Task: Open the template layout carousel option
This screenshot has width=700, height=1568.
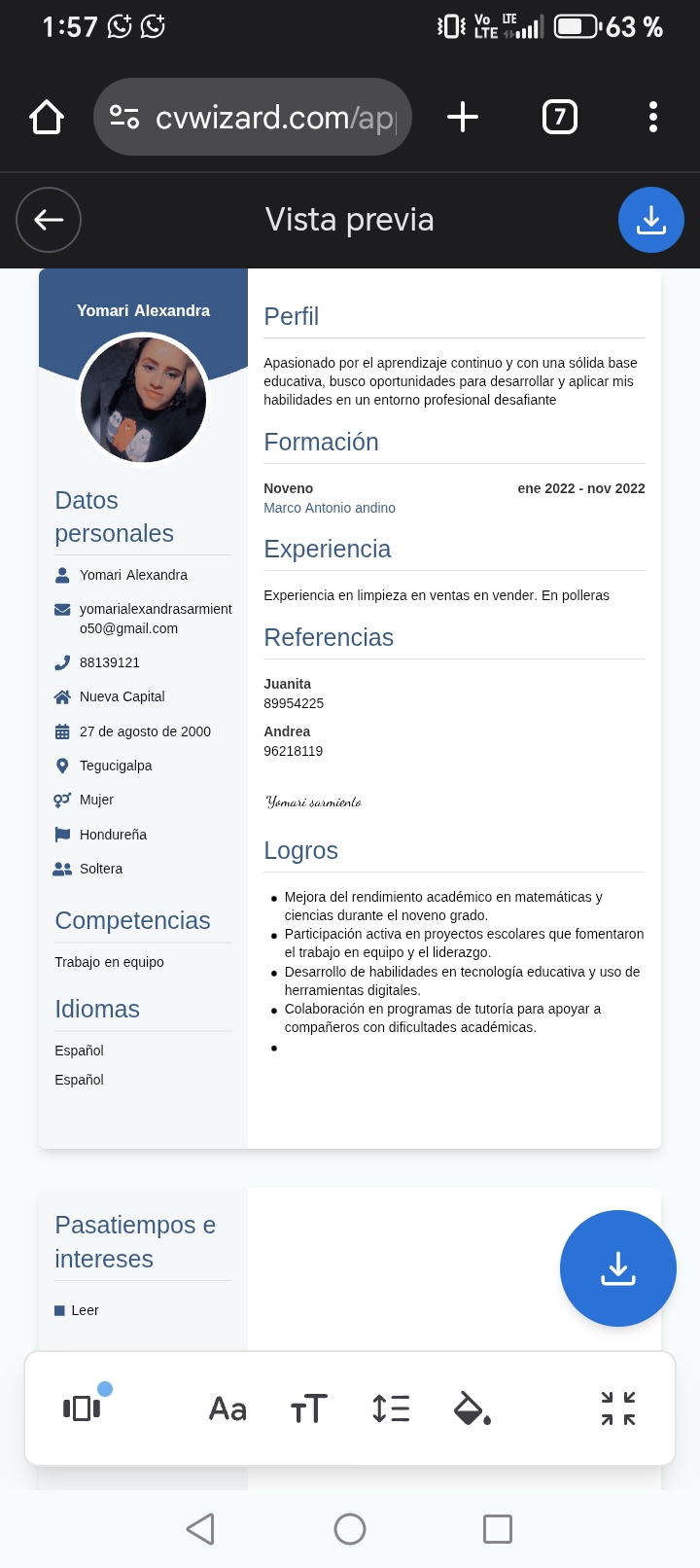Action: (82, 1408)
